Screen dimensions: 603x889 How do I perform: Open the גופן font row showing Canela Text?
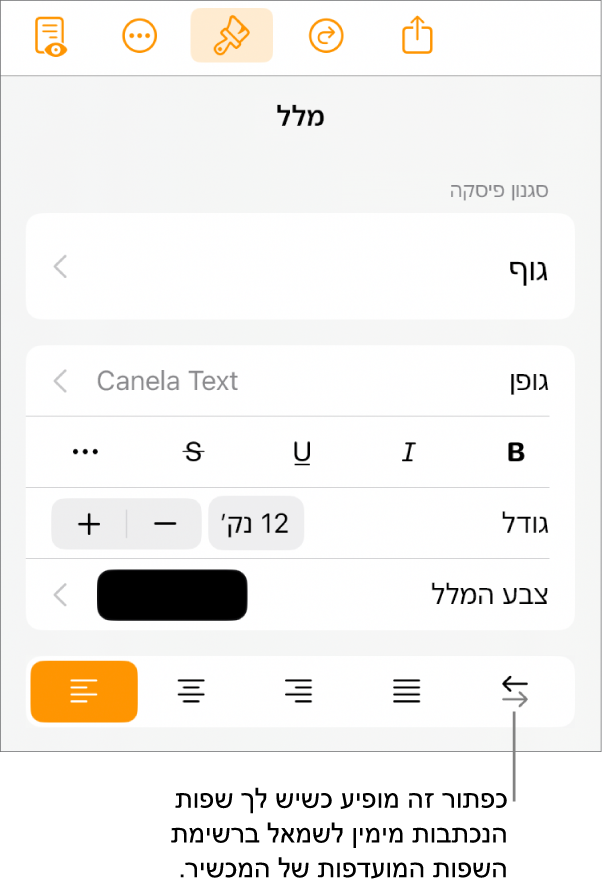point(300,381)
